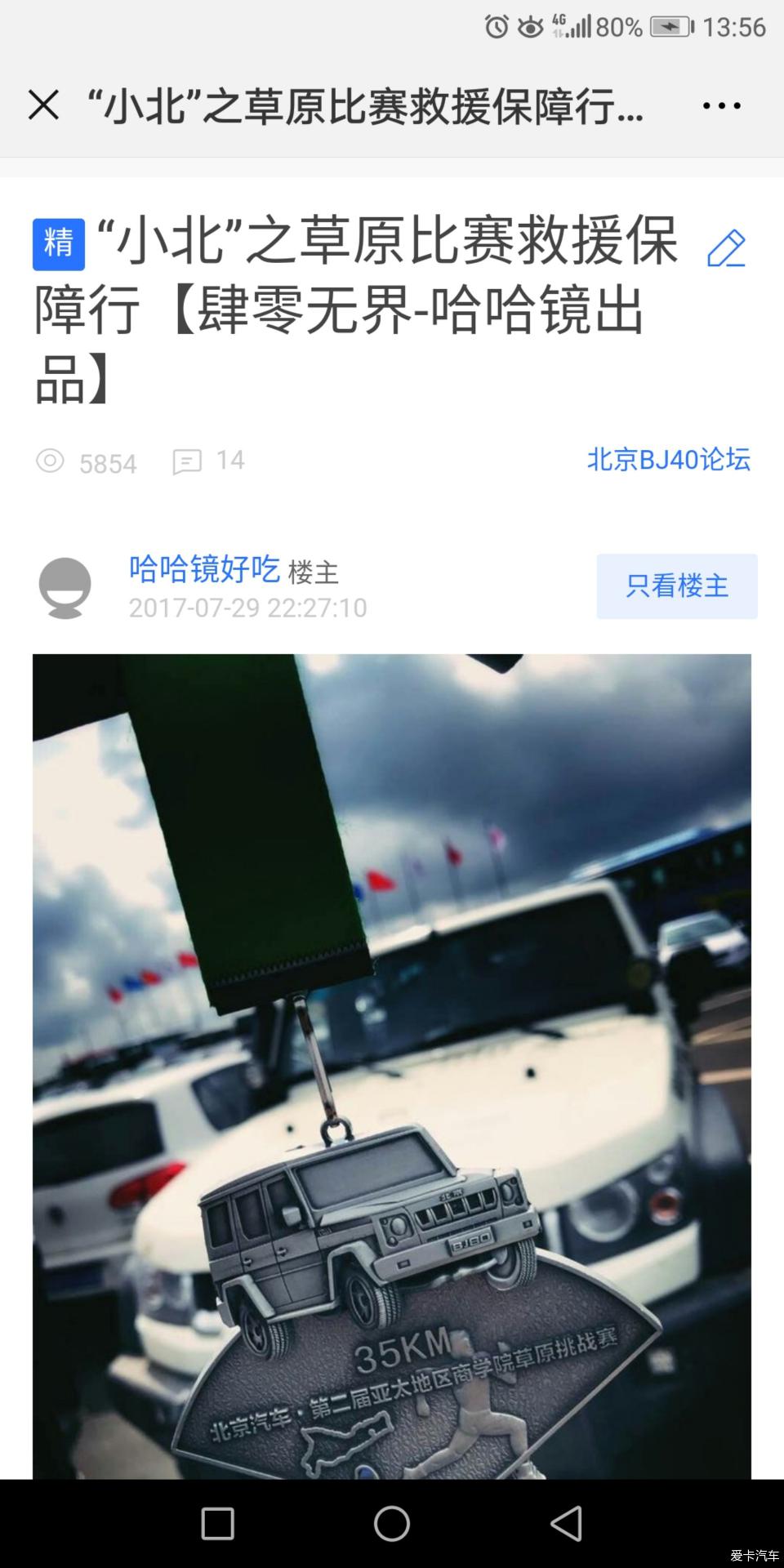Open the 北京BJ40论坛 forum link
Image resolution: width=784 pixels, height=1568 pixels.
pyautogui.click(x=668, y=460)
